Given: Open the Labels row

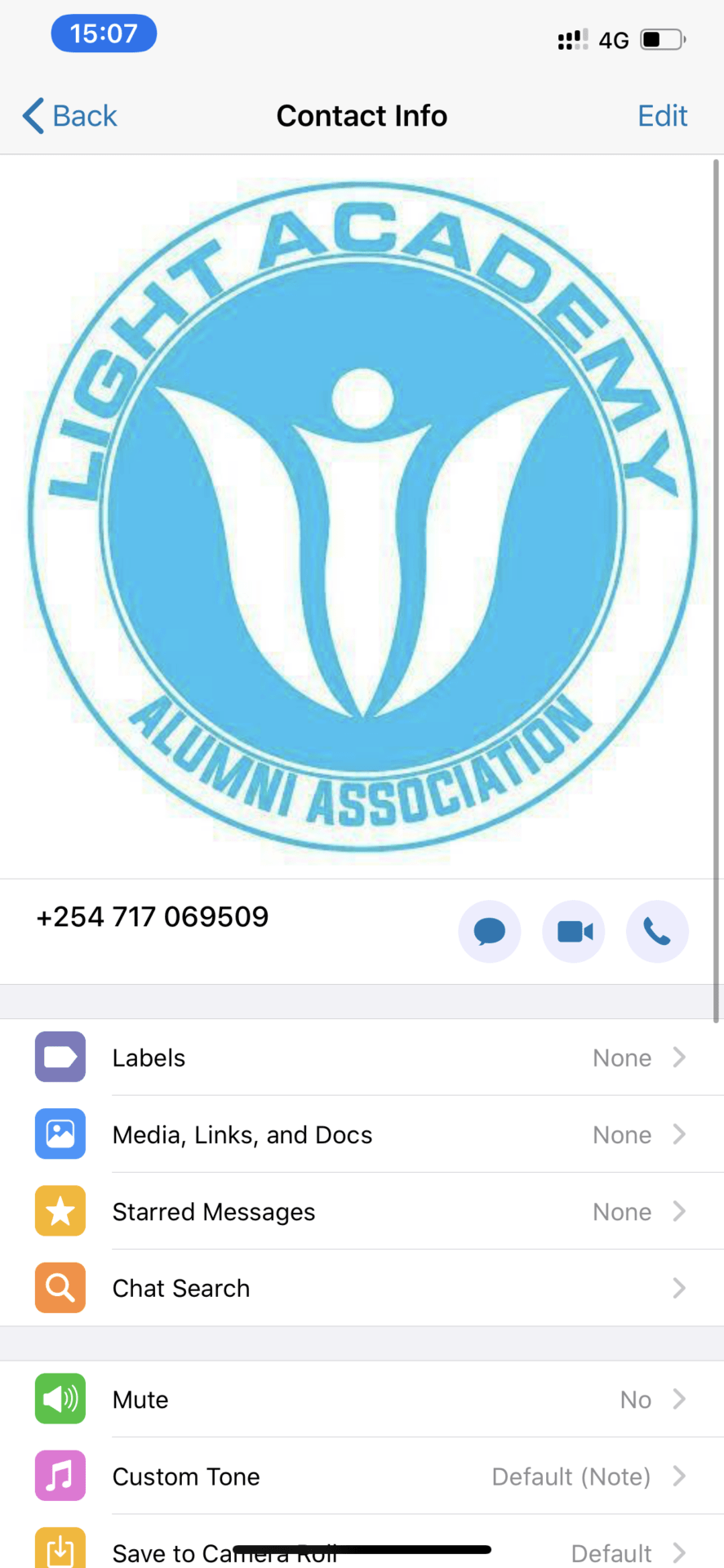Looking at the screenshot, I should coord(362,1058).
